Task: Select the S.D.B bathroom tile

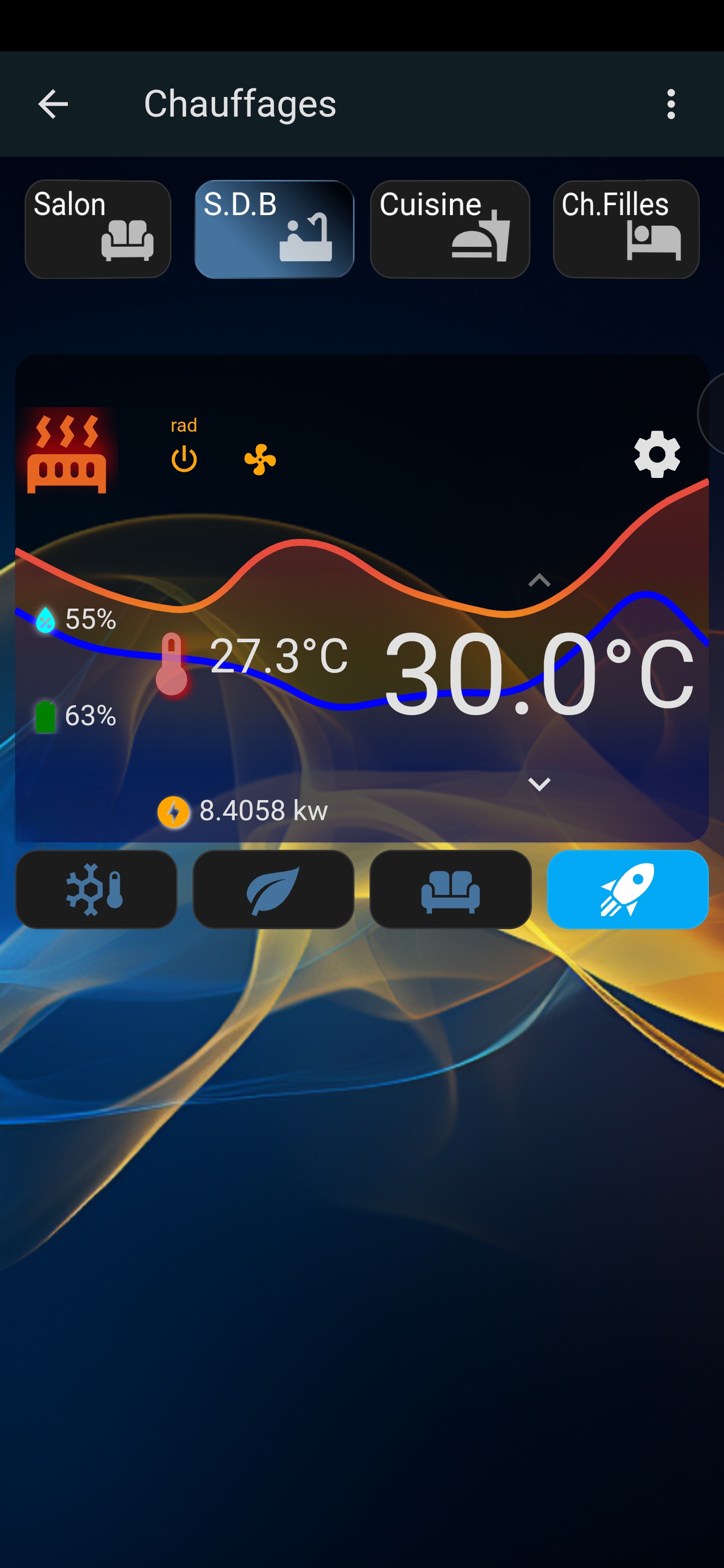Action: (274, 230)
